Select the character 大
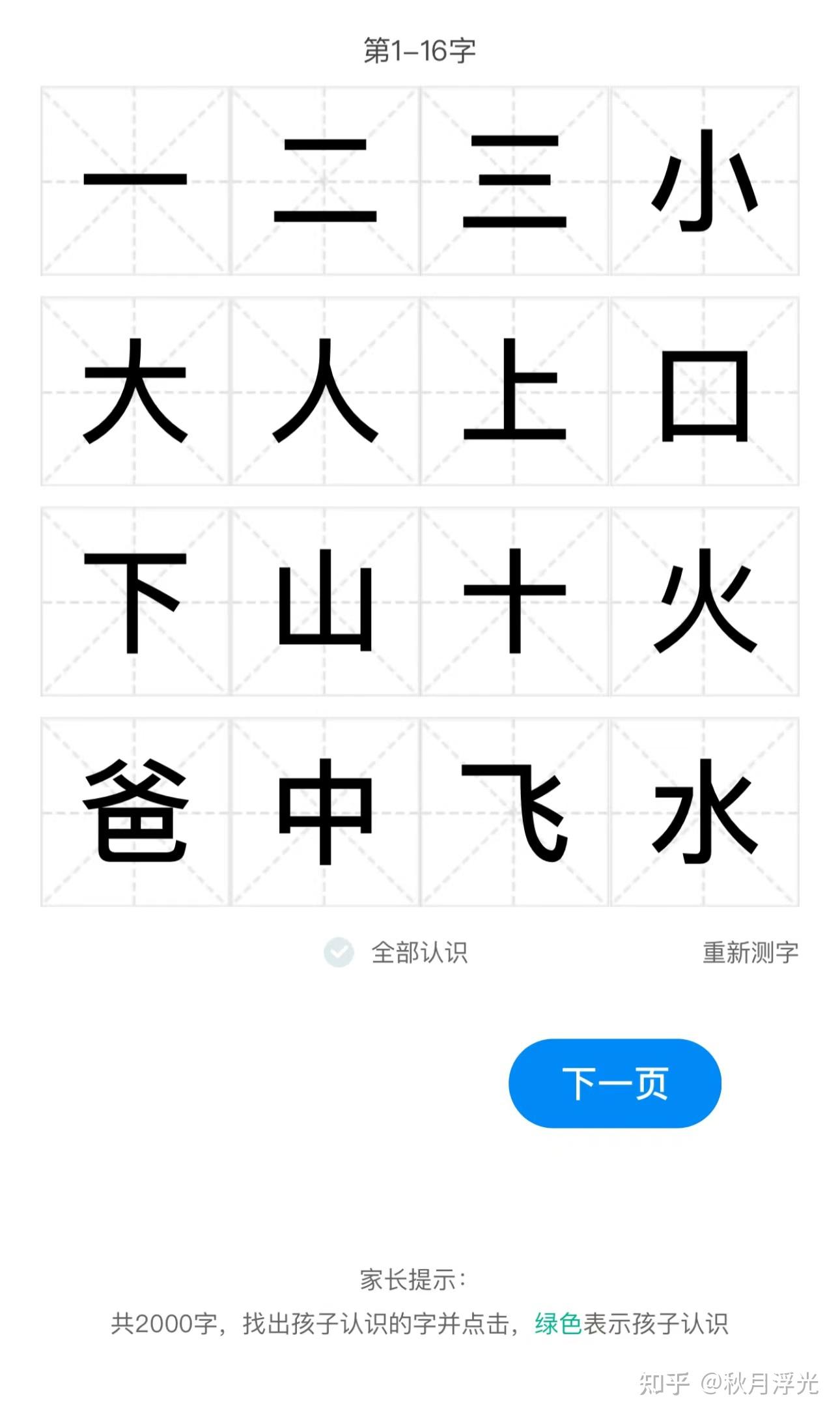This screenshot has width=840, height=1417. 135,392
